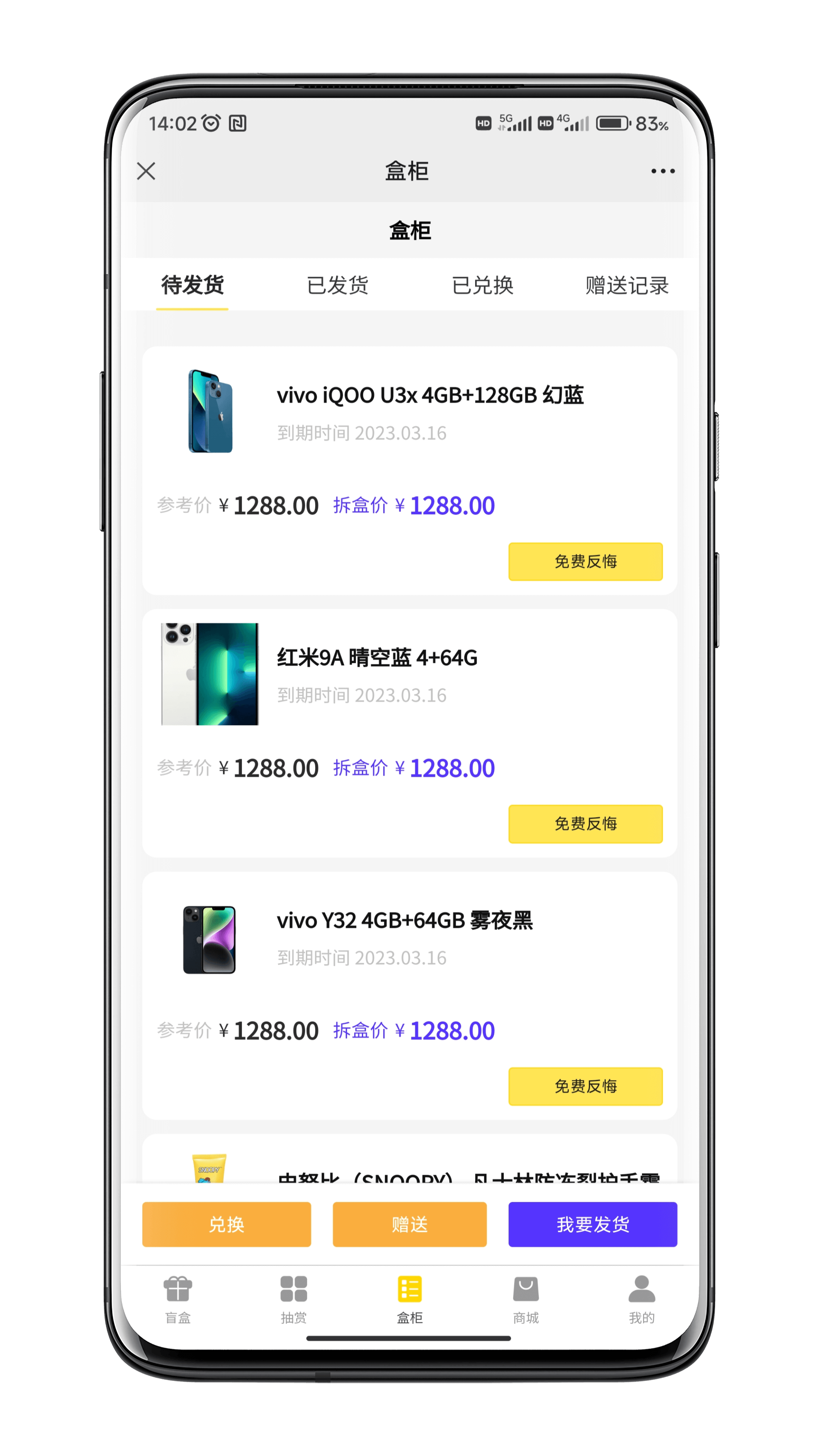This screenshot has height=1456, width=819.
Task: Open the three-dot overflow menu
Action: [x=663, y=171]
